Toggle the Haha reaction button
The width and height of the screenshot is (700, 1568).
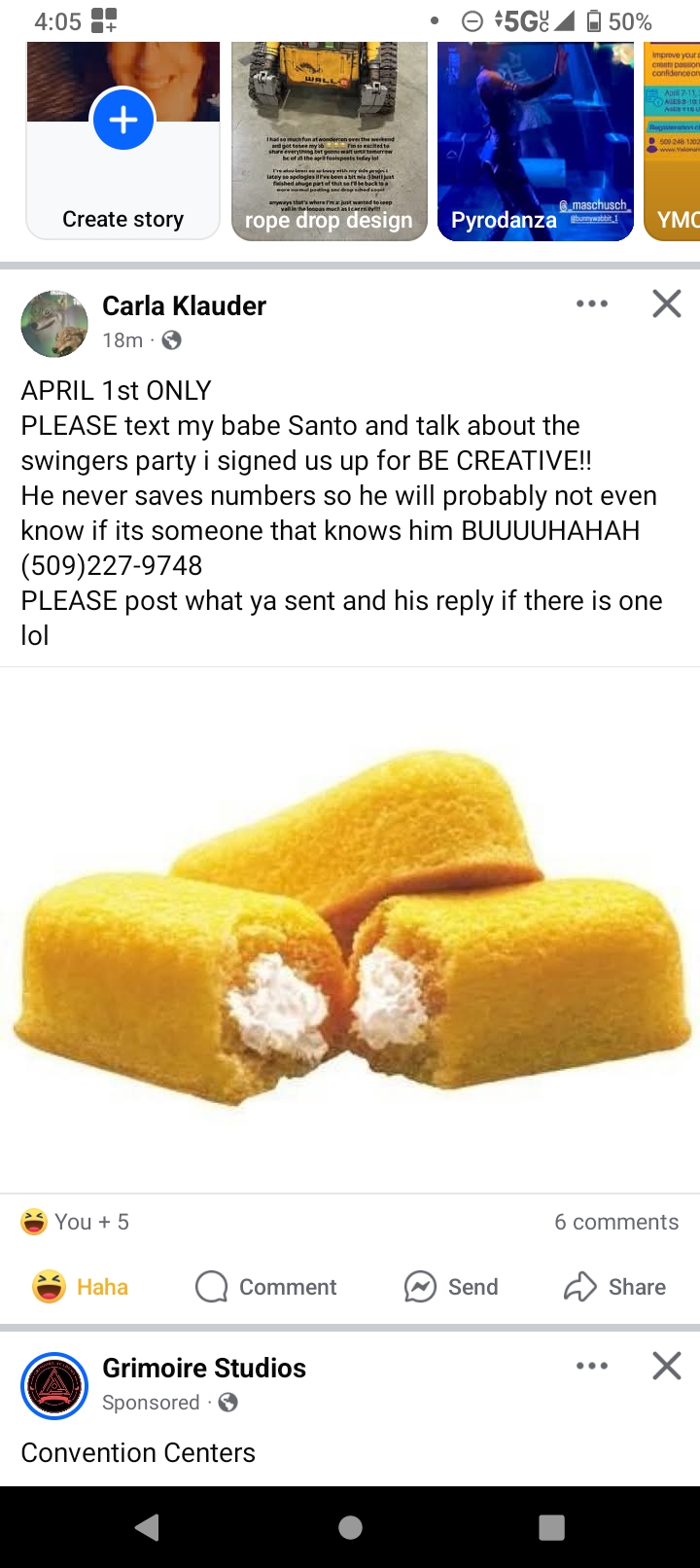(82, 1287)
